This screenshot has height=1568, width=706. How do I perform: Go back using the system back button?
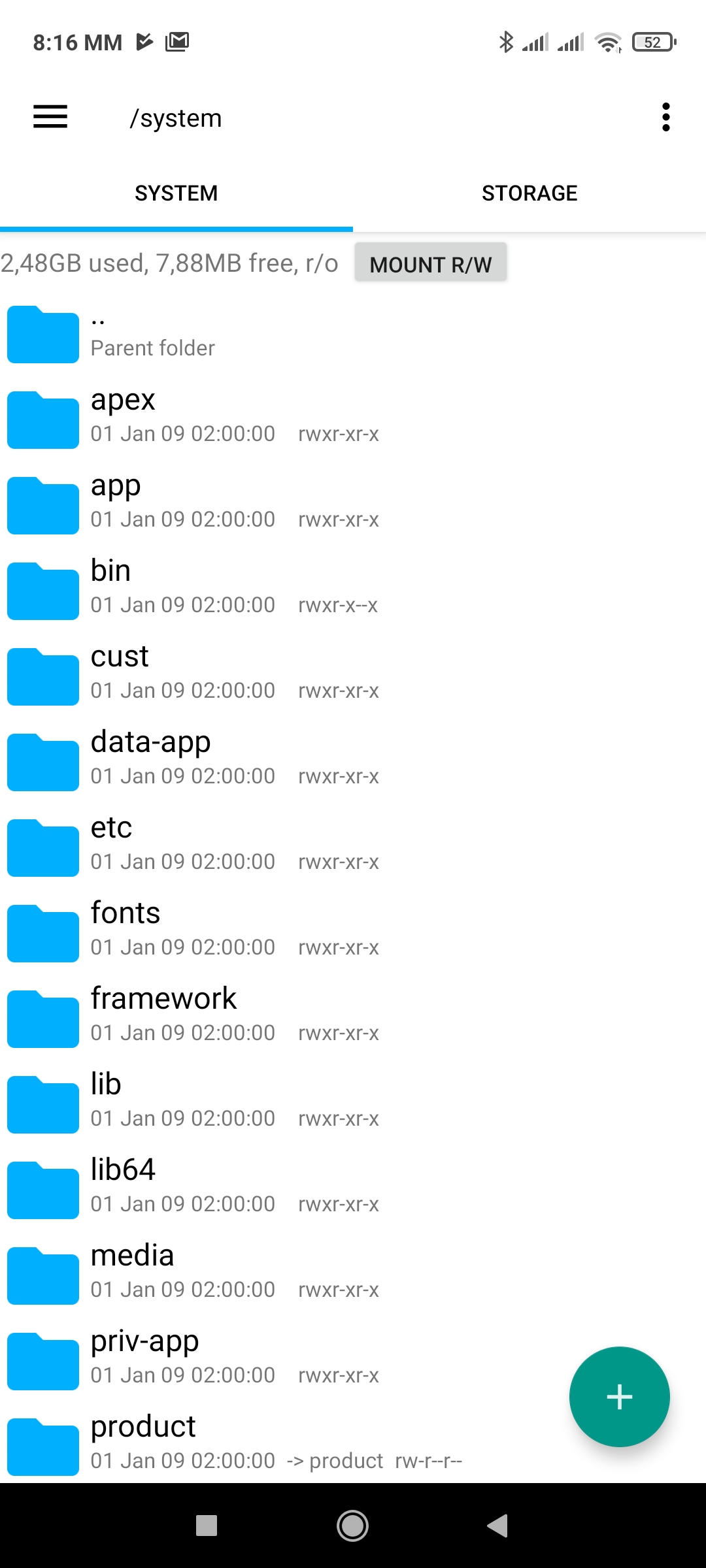(498, 1526)
